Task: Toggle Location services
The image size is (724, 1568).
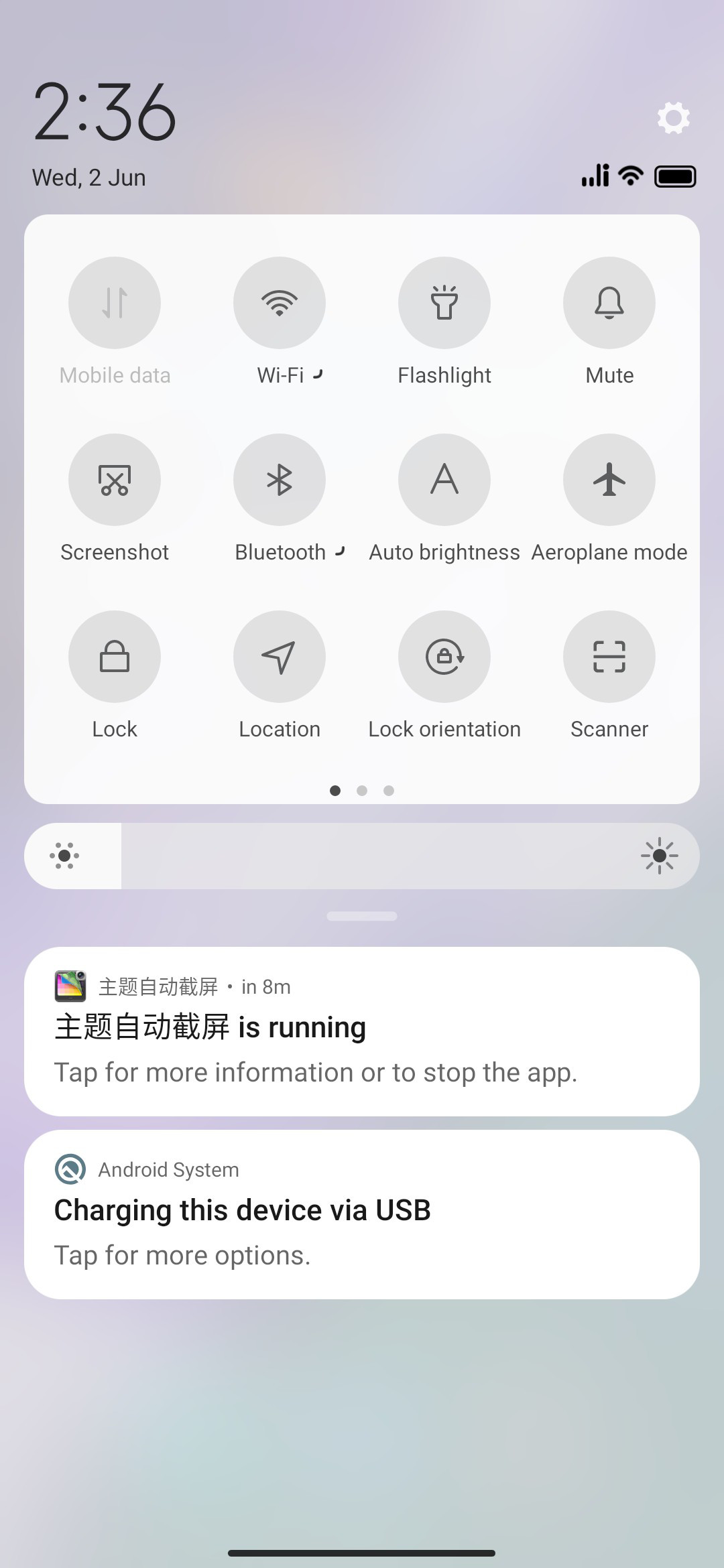Action: pyautogui.click(x=280, y=657)
